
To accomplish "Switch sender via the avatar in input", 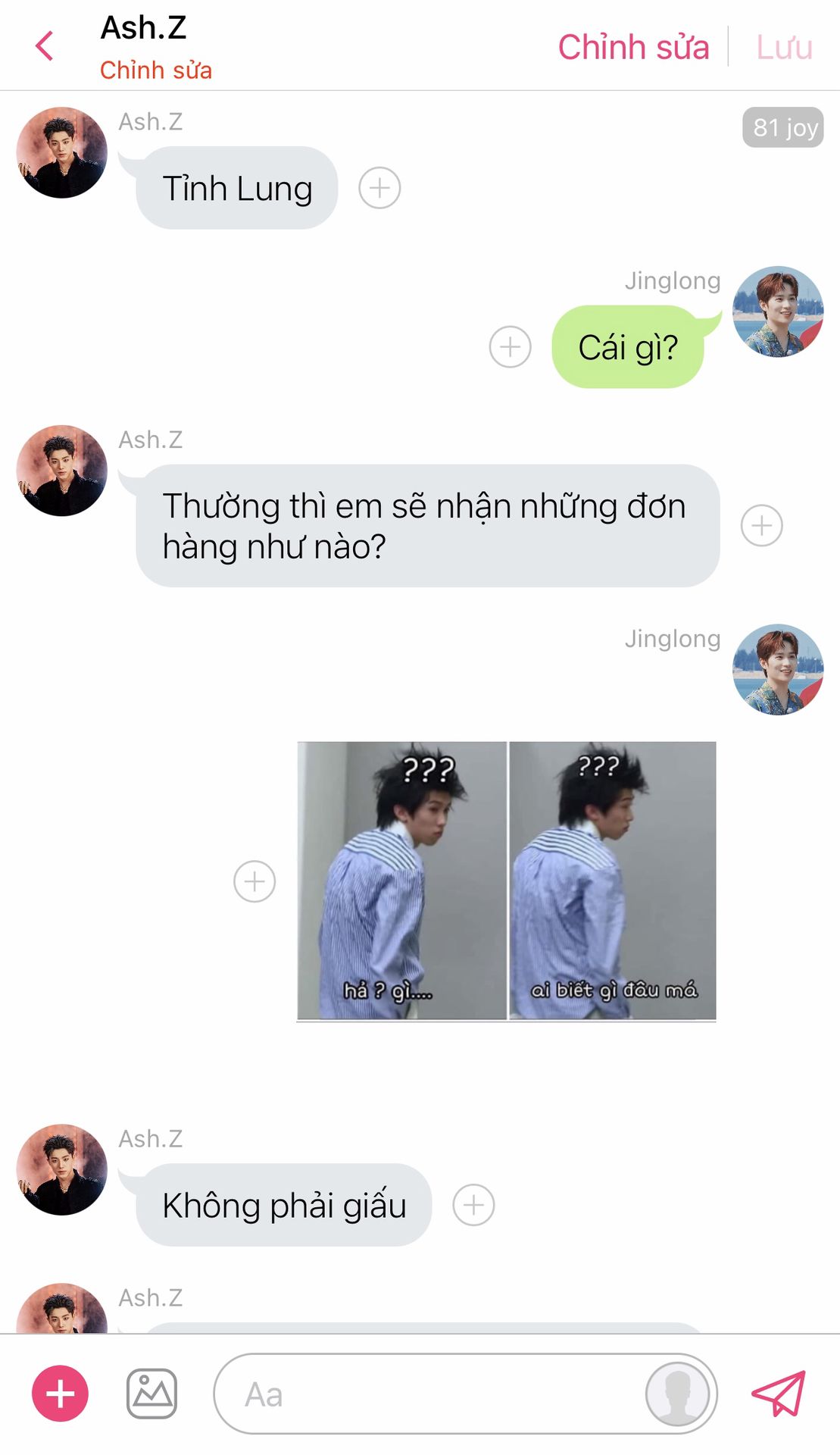I will pos(677,1394).
